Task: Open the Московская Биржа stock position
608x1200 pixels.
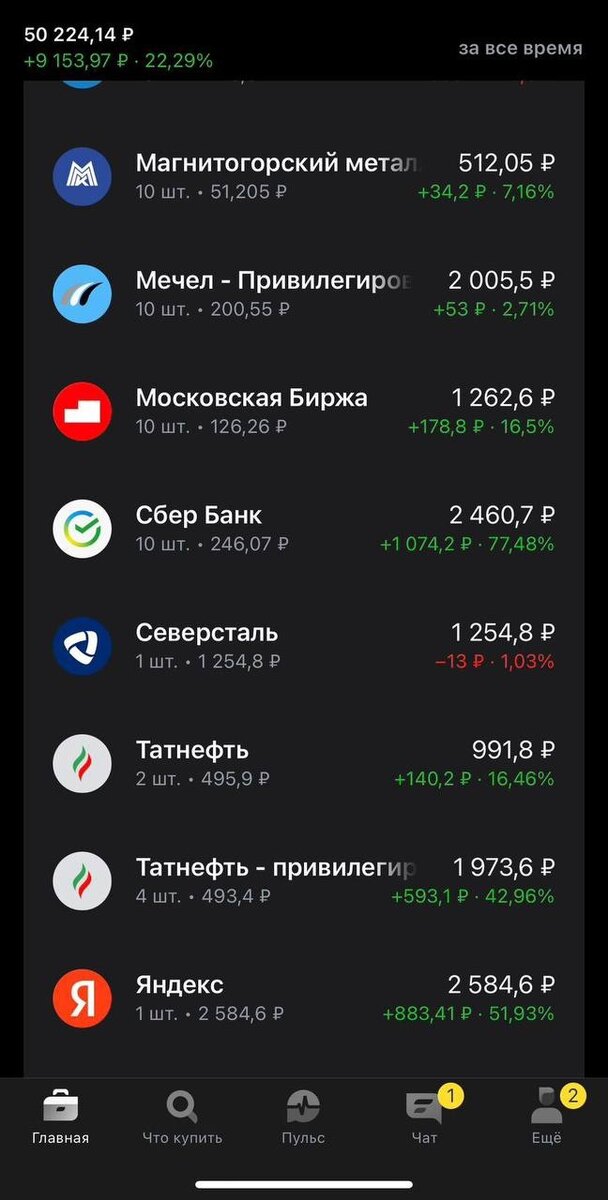Action: (300, 411)
